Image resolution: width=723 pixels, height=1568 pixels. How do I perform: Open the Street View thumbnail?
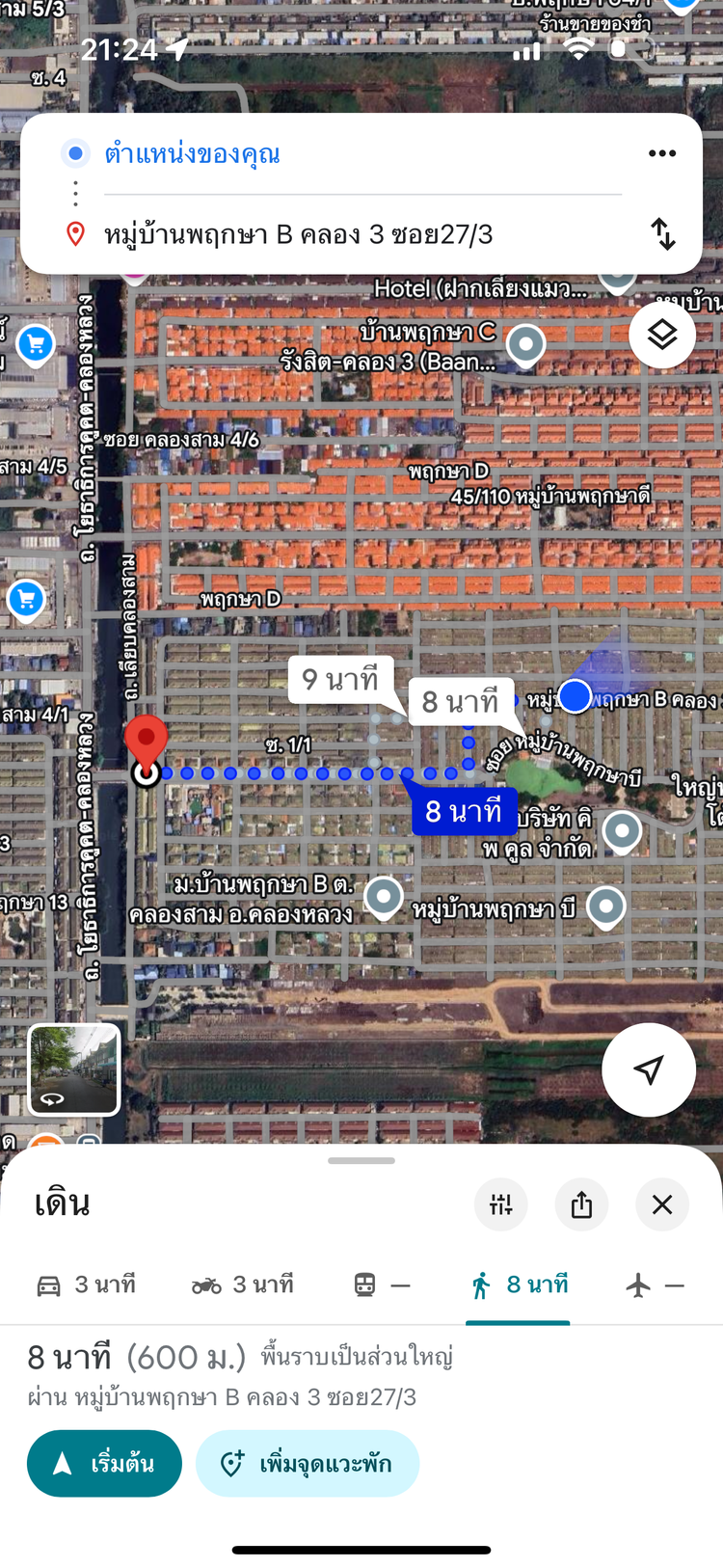75,1069
